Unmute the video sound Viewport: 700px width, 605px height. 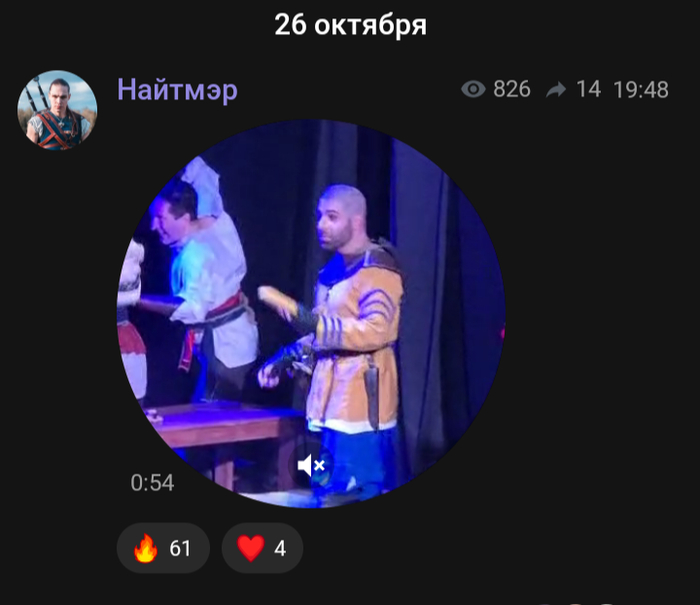[x=312, y=465]
